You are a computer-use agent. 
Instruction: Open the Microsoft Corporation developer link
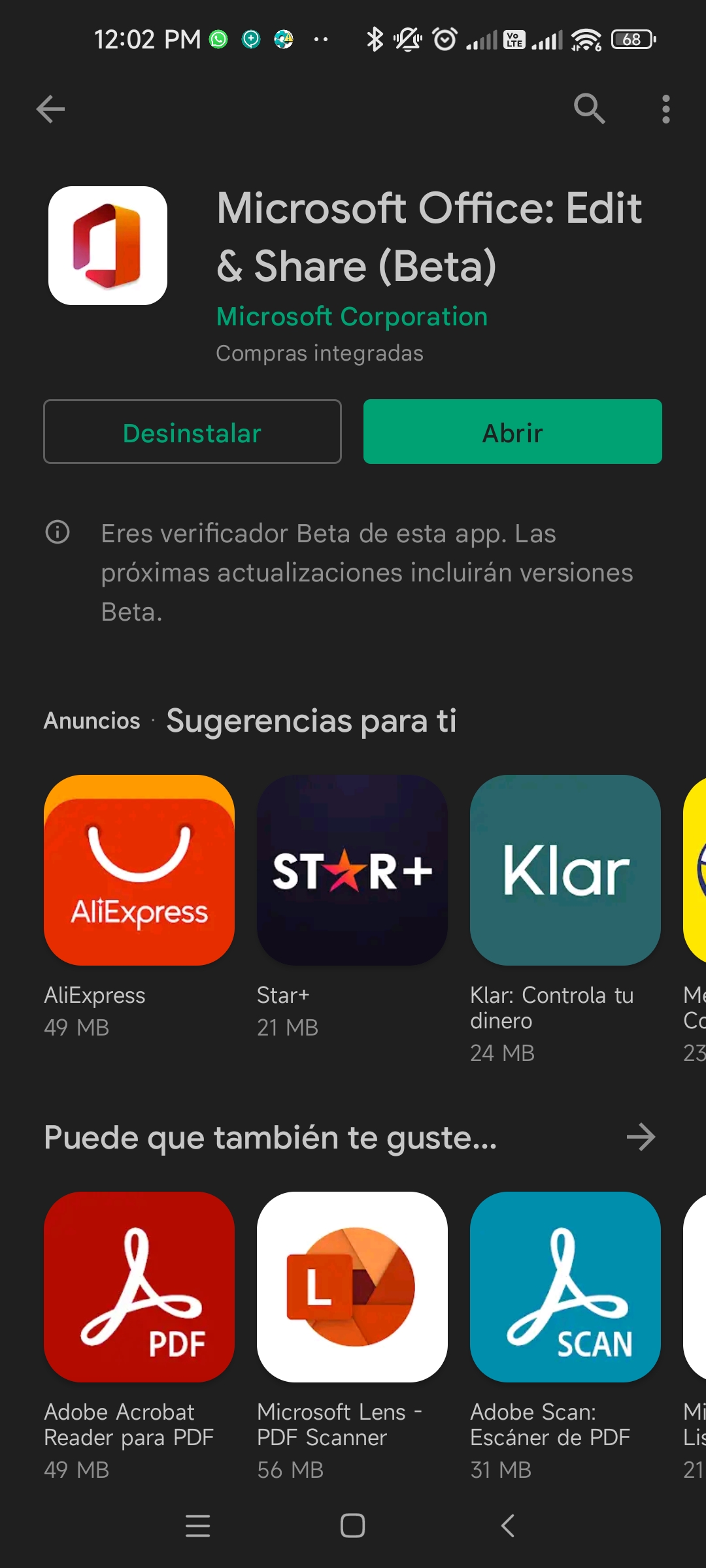coord(352,317)
